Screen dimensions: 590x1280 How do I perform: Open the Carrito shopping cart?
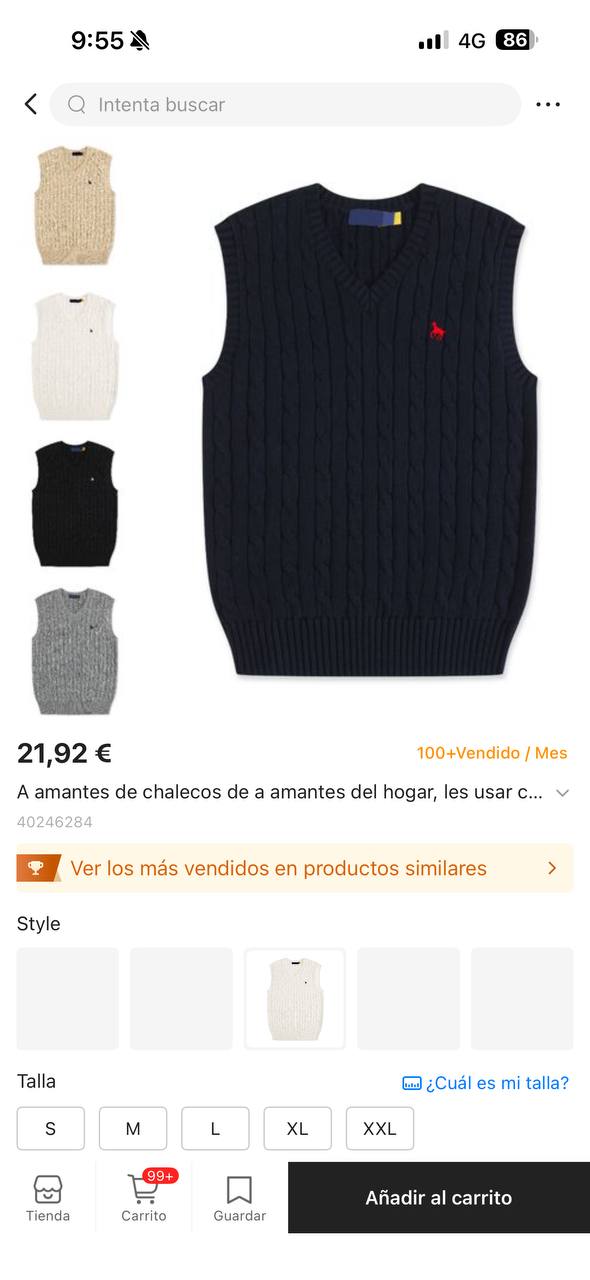144,1198
